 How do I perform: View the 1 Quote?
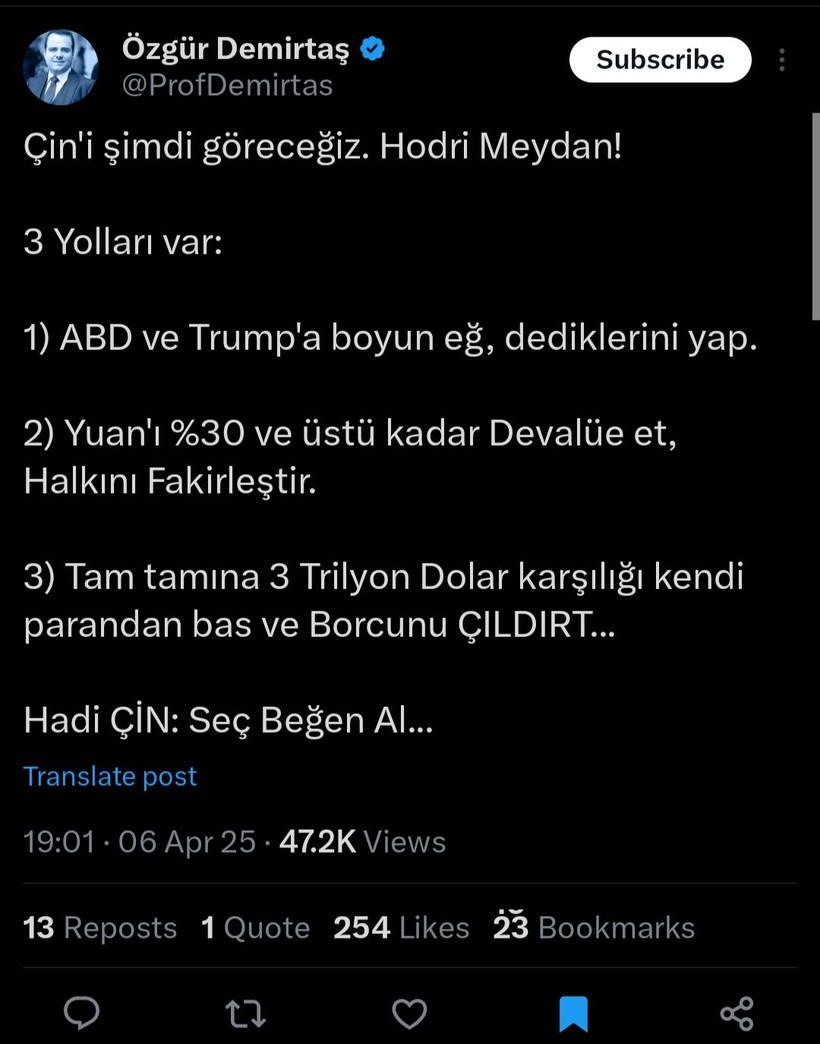[x=255, y=928]
